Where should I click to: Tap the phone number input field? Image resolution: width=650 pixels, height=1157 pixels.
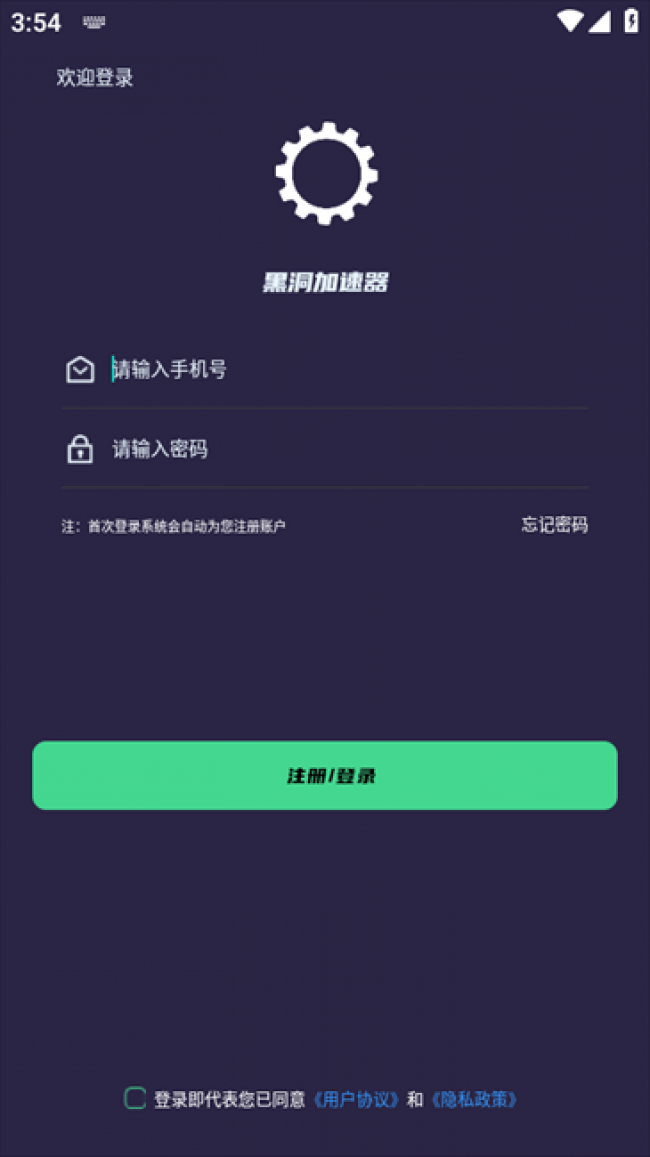pos(340,370)
